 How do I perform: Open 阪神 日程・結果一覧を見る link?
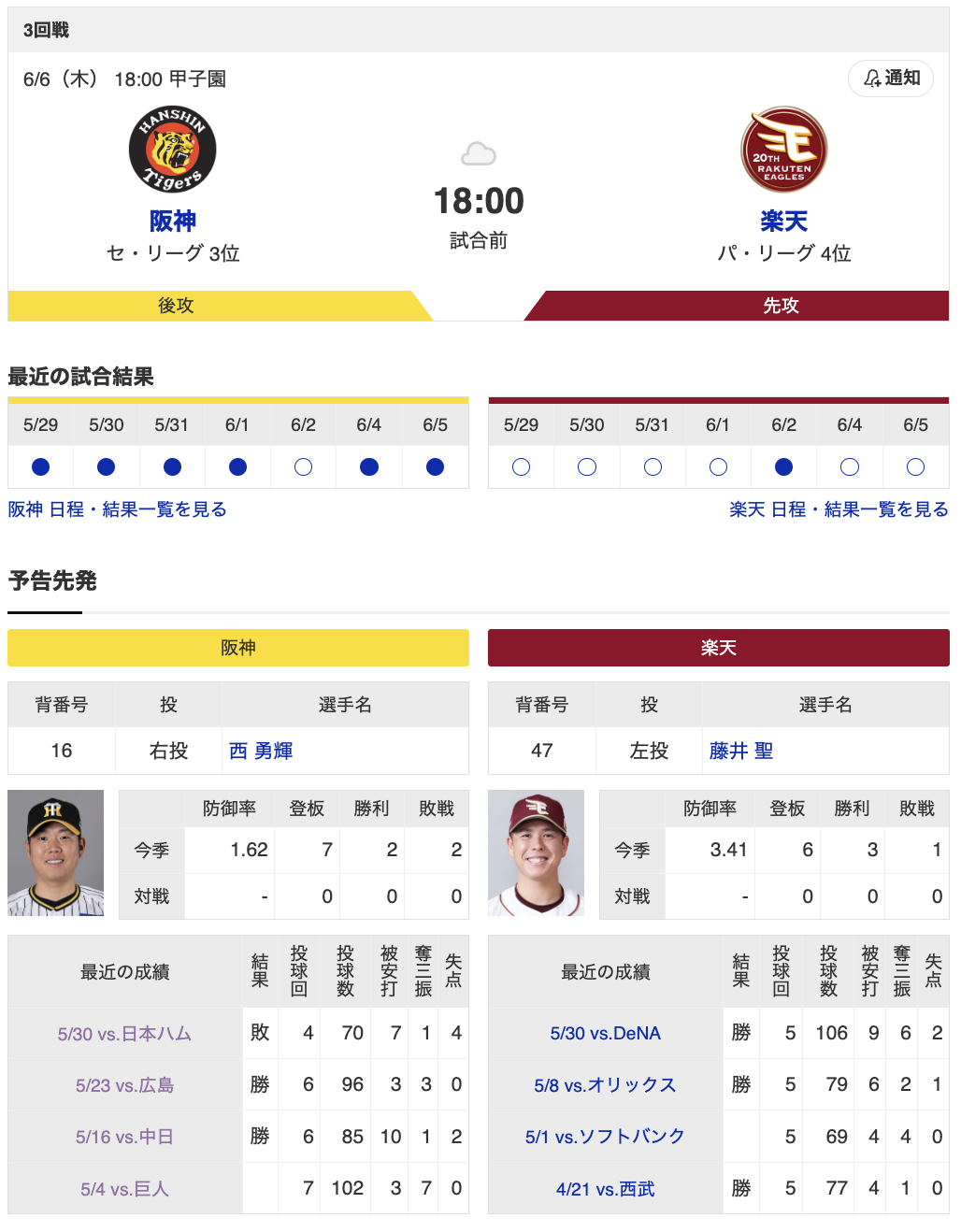pos(116,509)
